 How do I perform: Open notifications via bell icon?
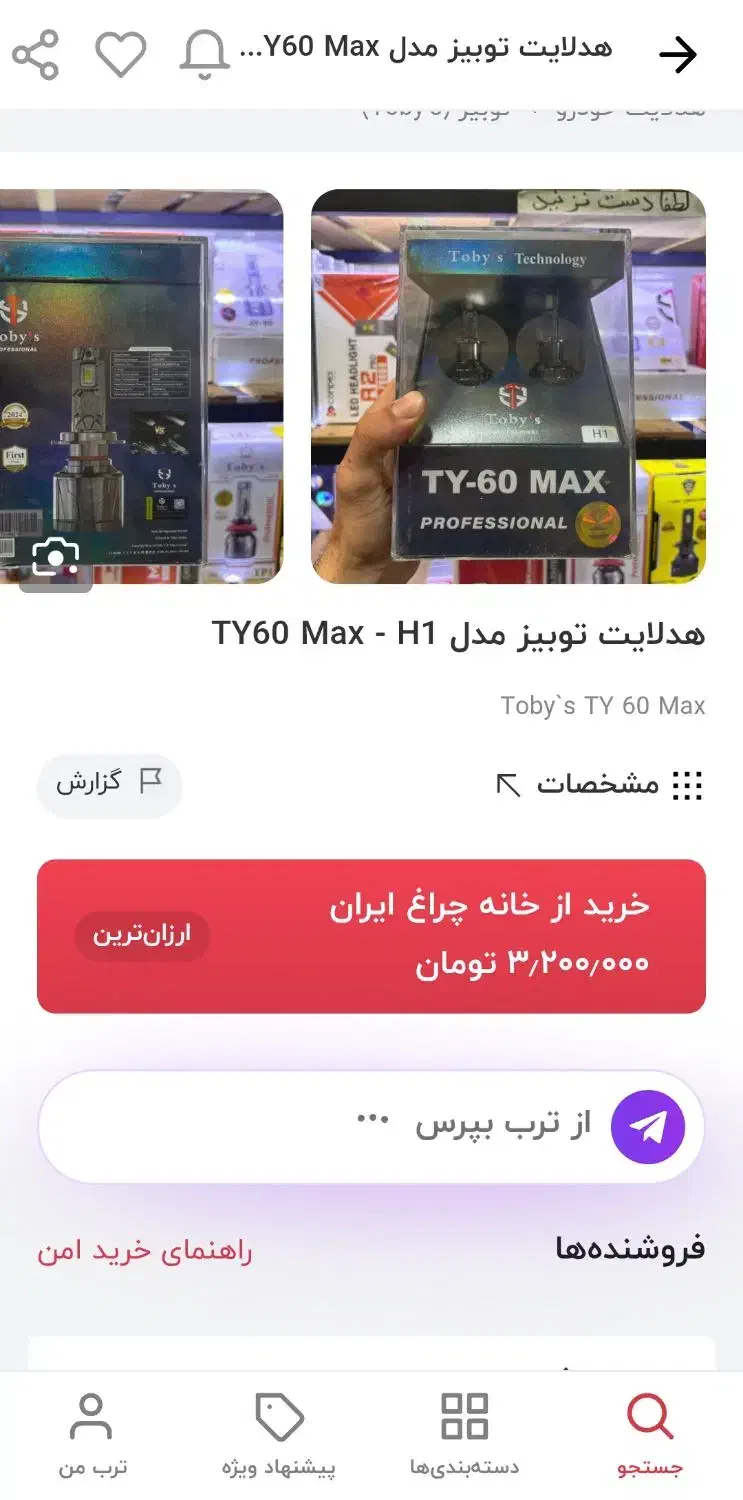(203, 57)
